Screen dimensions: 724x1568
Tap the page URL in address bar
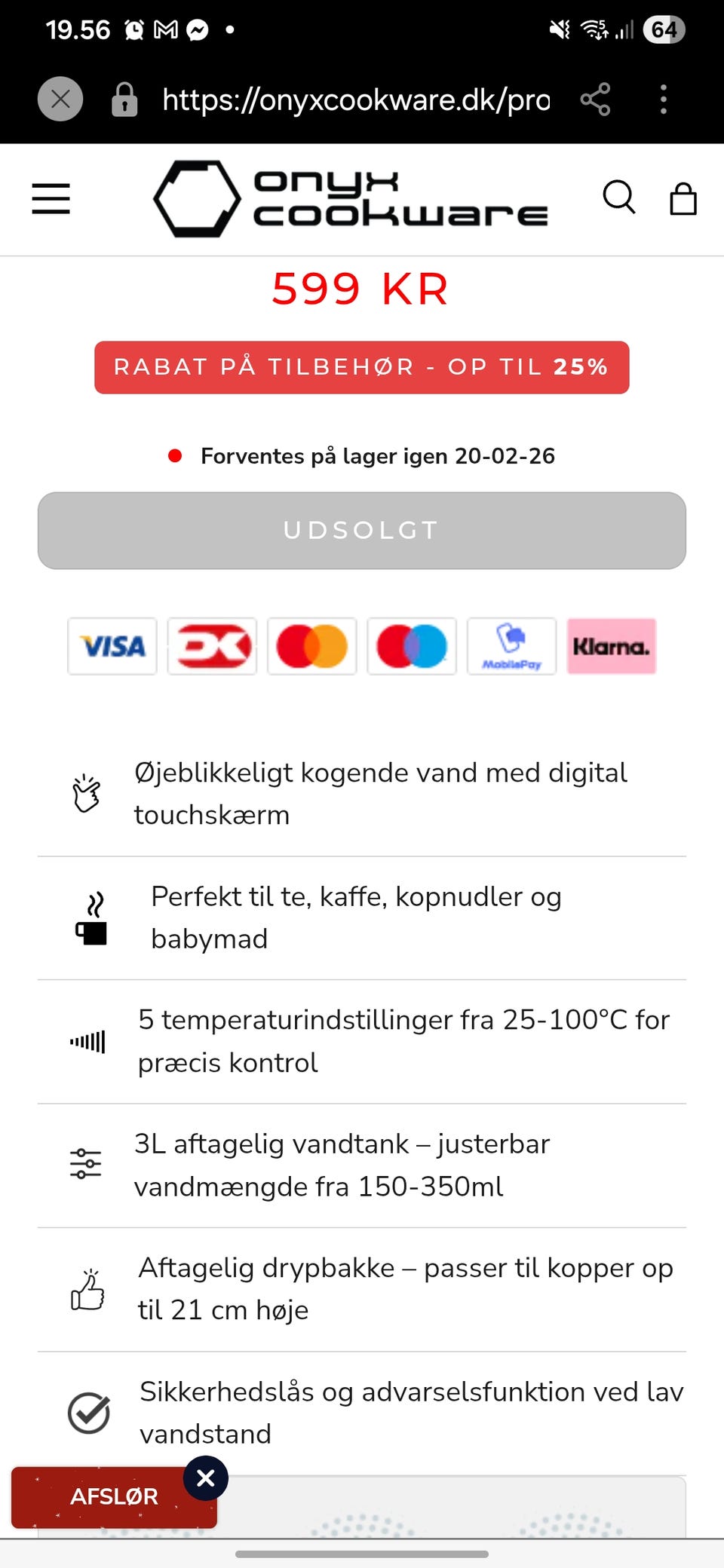[x=356, y=99]
